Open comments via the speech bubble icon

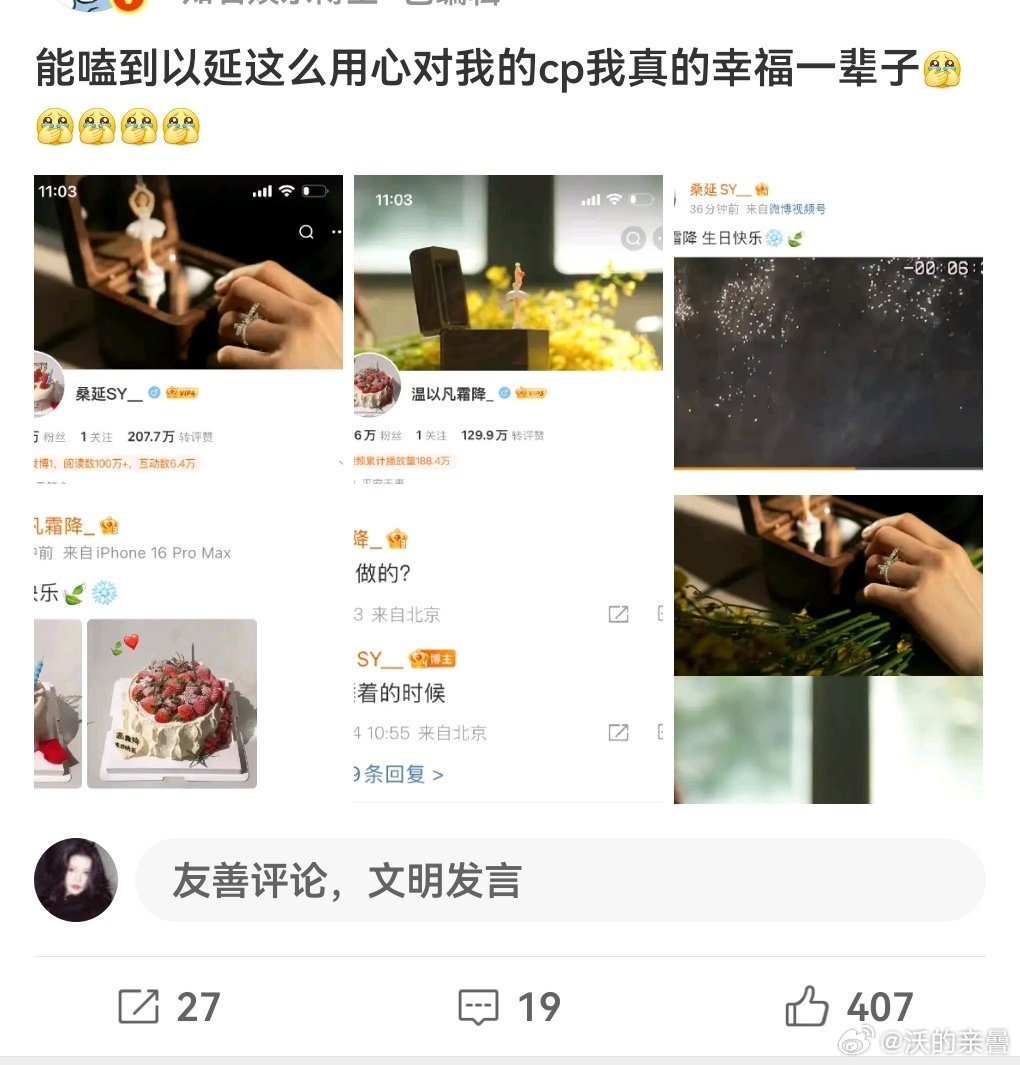478,1007
